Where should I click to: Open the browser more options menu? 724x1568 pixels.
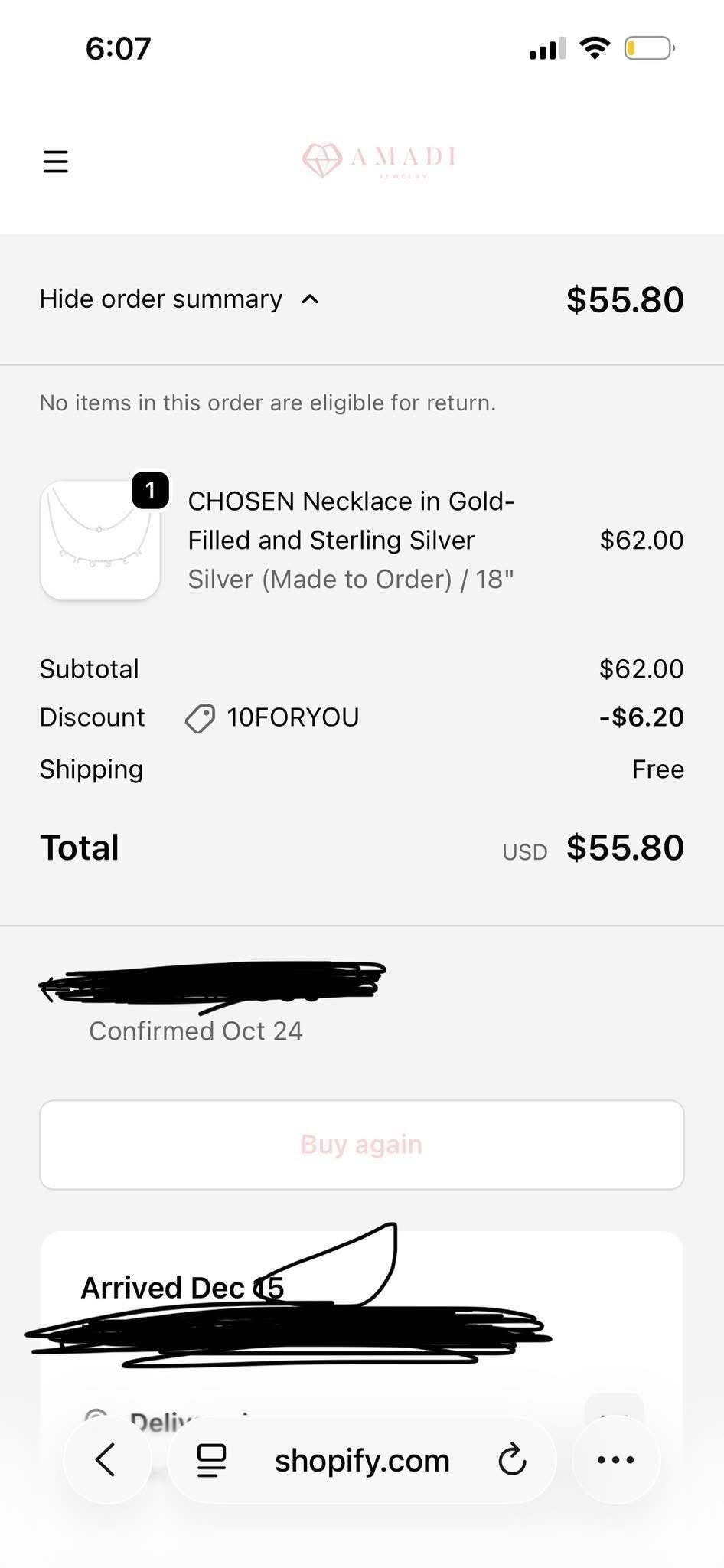click(615, 1460)
